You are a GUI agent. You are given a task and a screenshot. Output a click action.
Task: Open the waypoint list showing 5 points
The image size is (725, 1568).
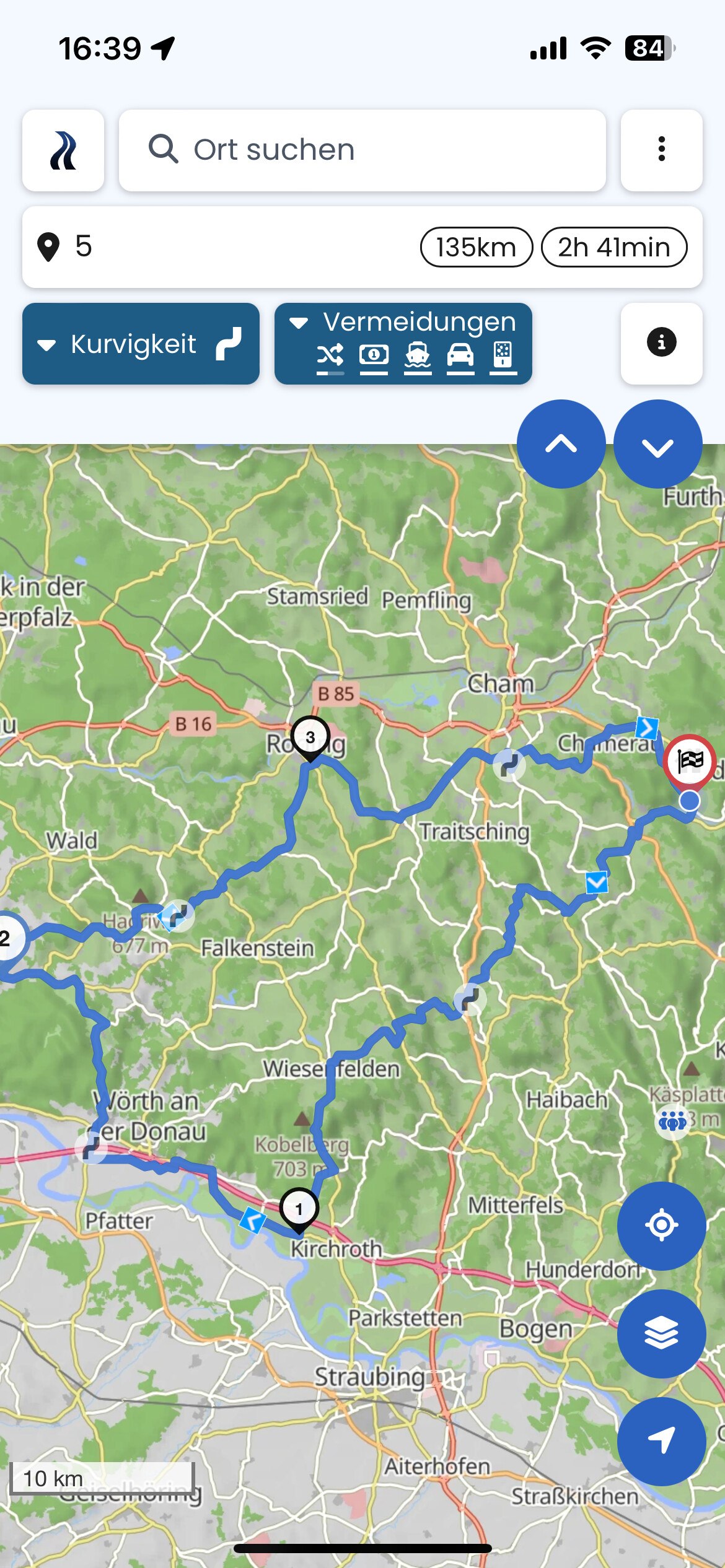[x=362, y=247]
